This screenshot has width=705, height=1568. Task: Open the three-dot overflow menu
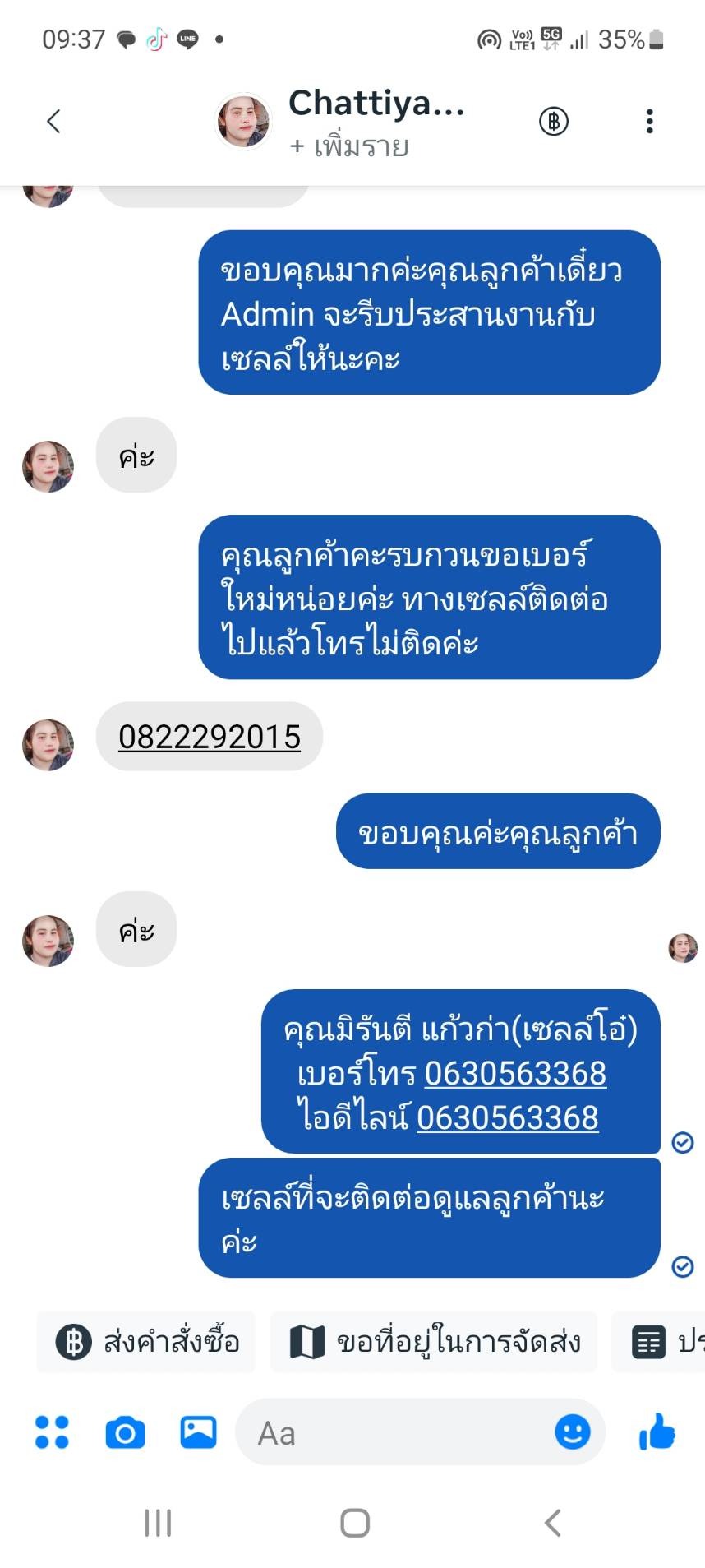pos(649,122)
